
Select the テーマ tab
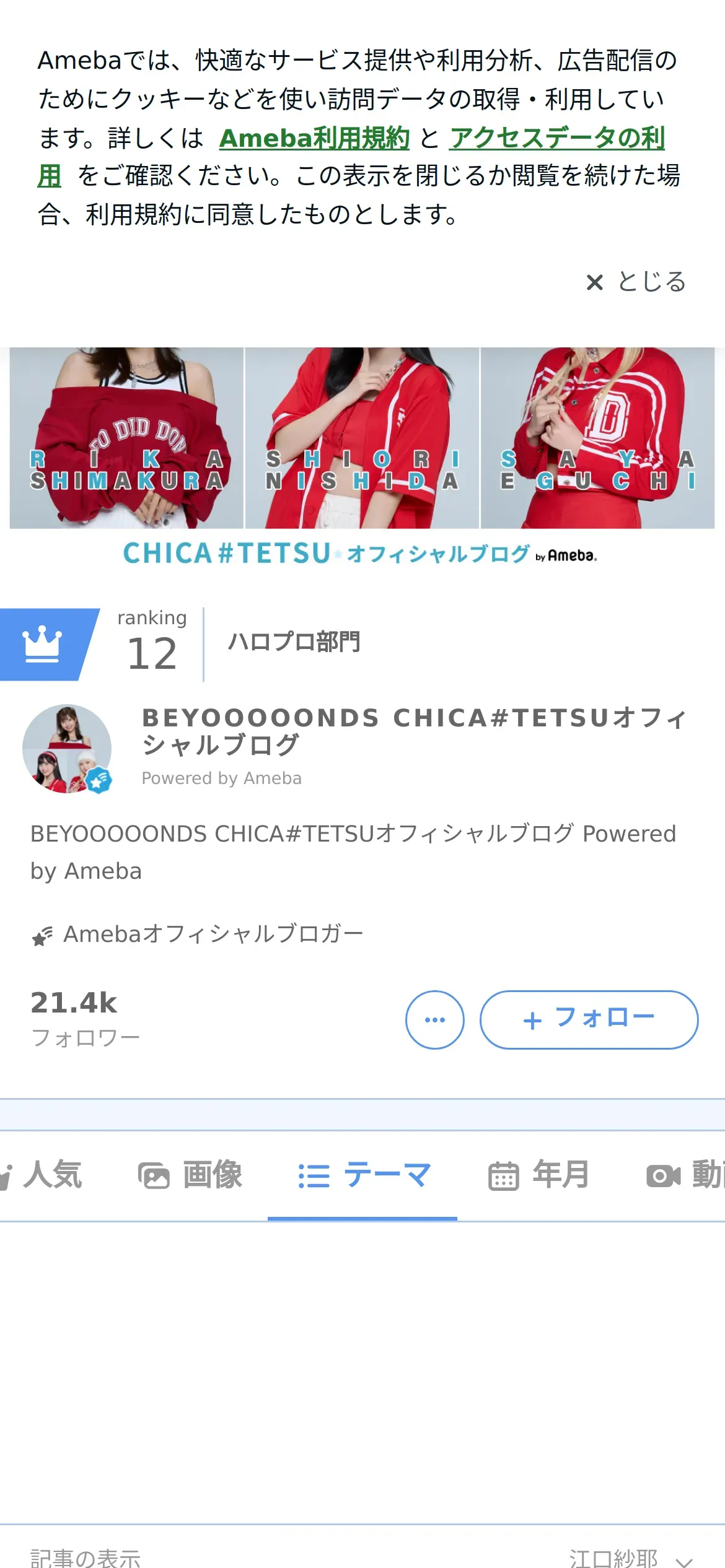click(363, 1175)
